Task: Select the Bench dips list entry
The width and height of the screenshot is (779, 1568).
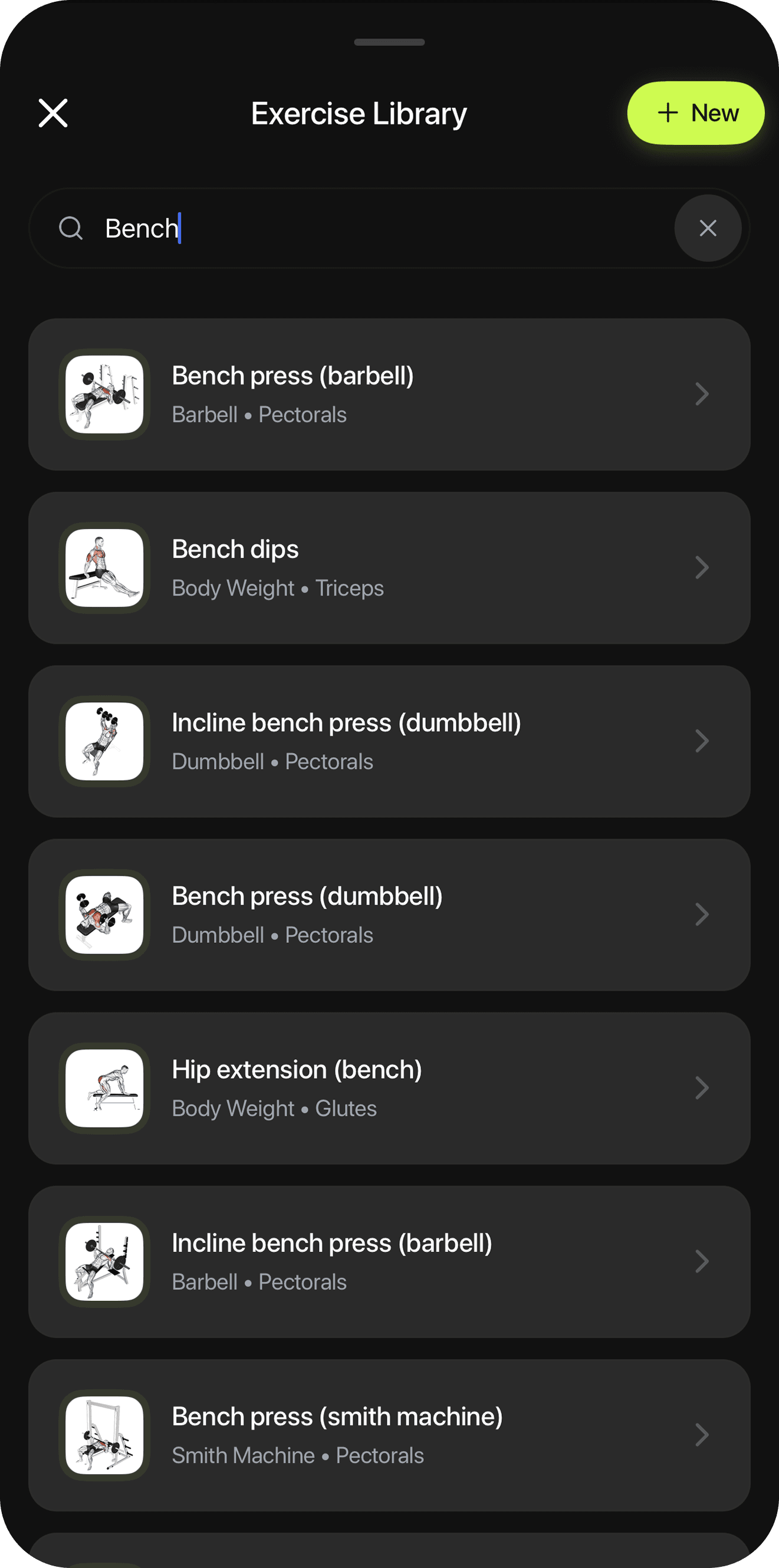Action: 389,567
